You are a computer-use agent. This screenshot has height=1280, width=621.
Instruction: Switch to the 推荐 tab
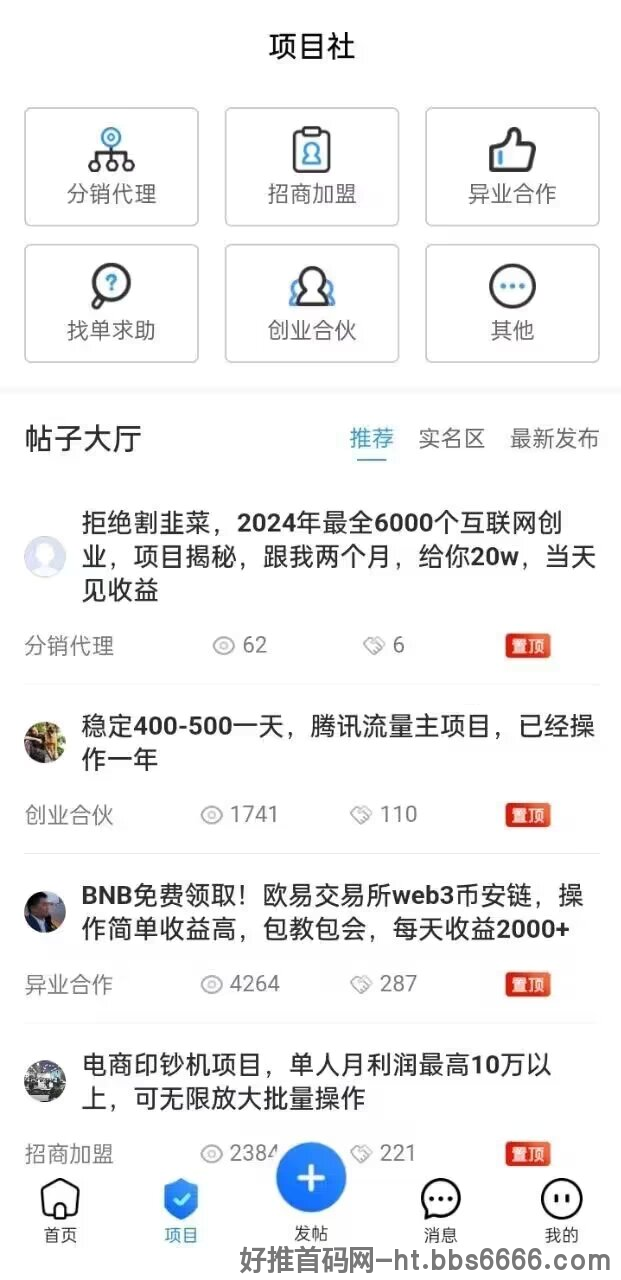point(372,439)
